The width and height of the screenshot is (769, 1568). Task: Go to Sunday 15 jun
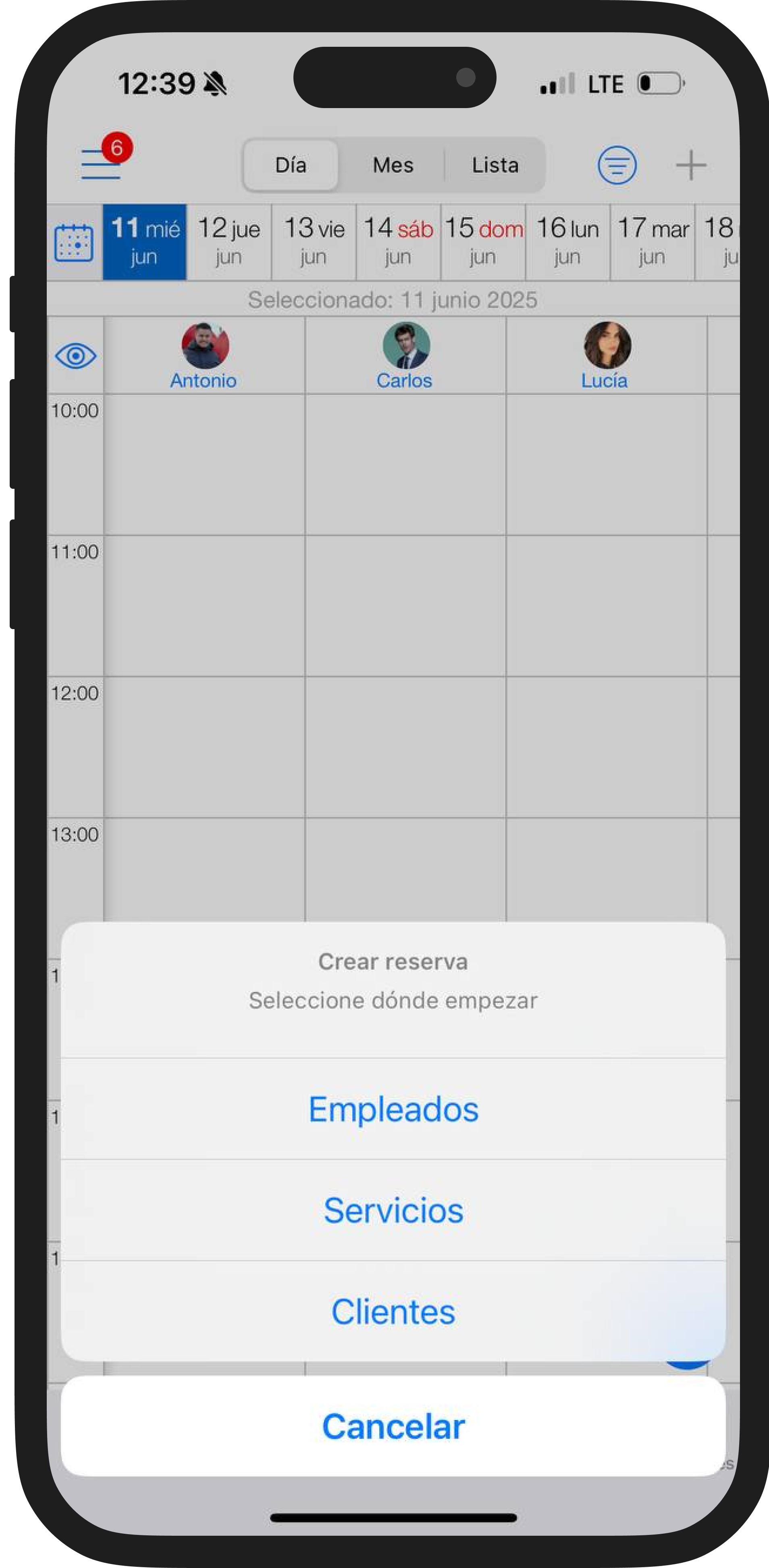point(482,242)
